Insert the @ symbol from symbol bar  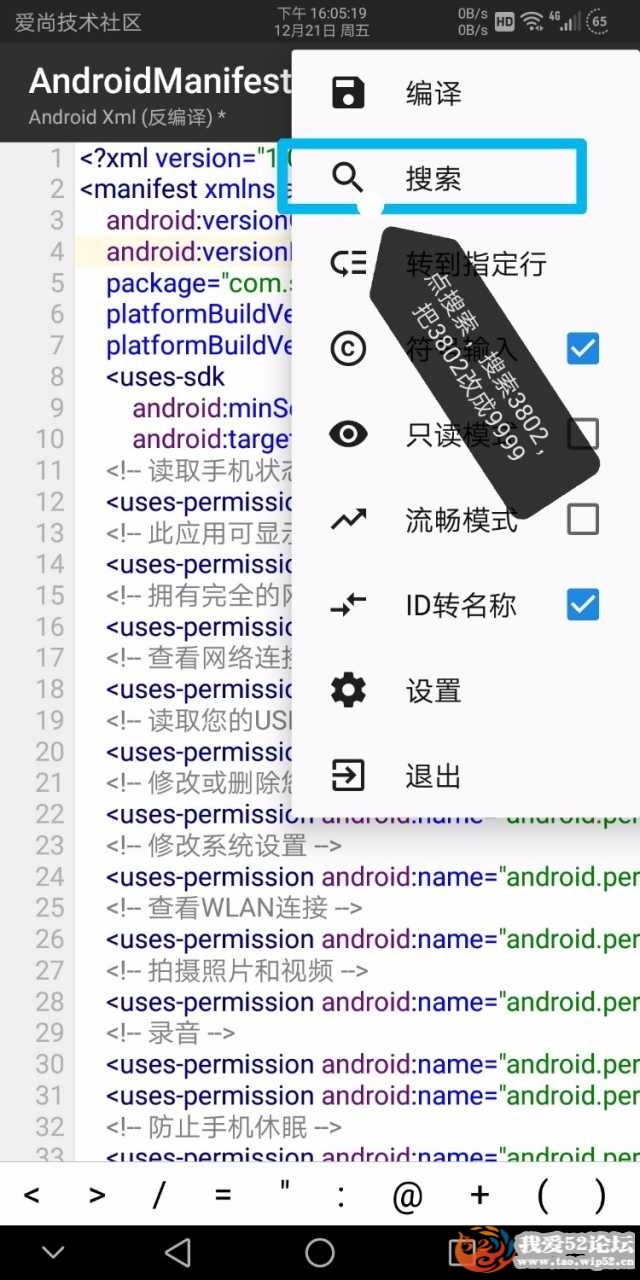click(x=407, y=1195)
